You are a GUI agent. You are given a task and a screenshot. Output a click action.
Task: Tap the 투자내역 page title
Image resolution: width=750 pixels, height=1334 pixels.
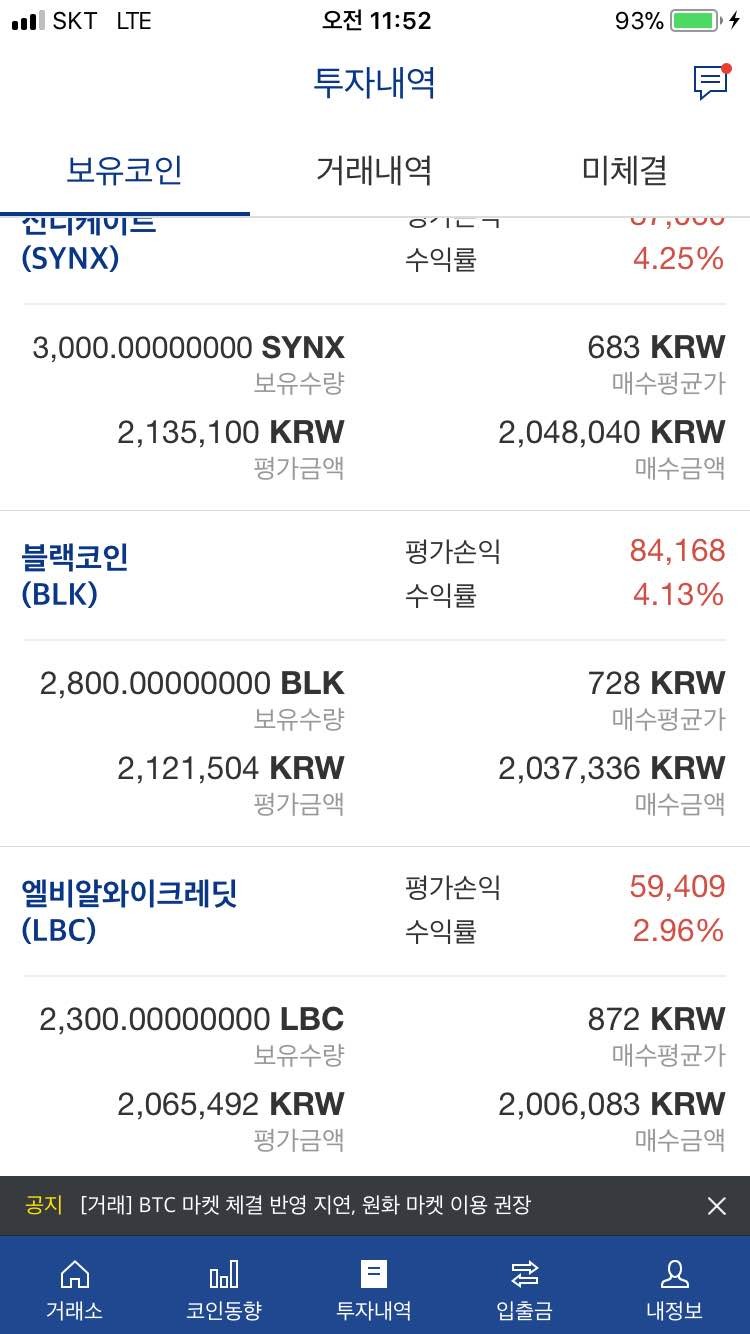tap(375, 84)
